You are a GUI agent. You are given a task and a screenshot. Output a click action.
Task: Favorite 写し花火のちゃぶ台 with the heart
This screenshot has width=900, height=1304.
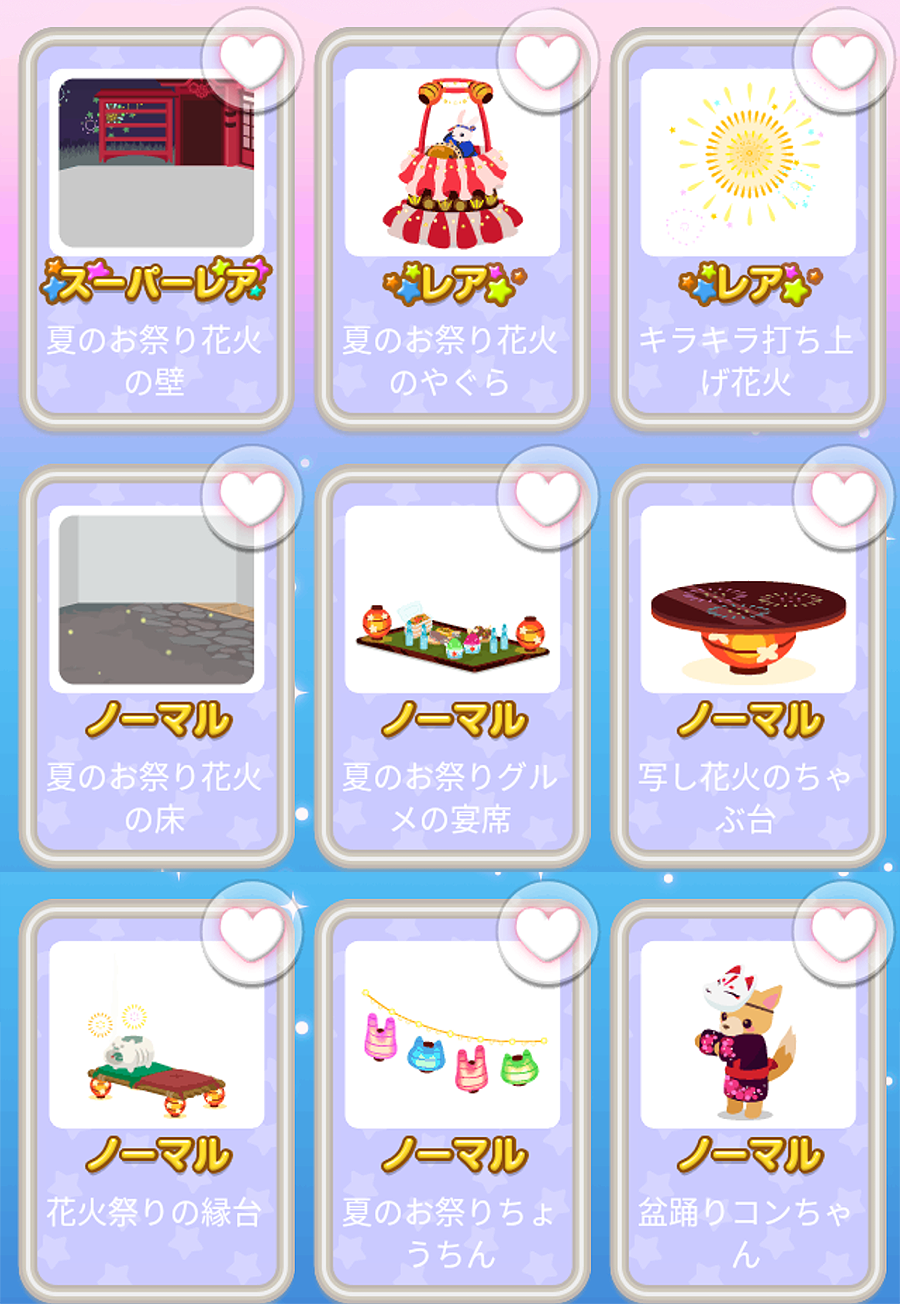(x=843, y=494)
